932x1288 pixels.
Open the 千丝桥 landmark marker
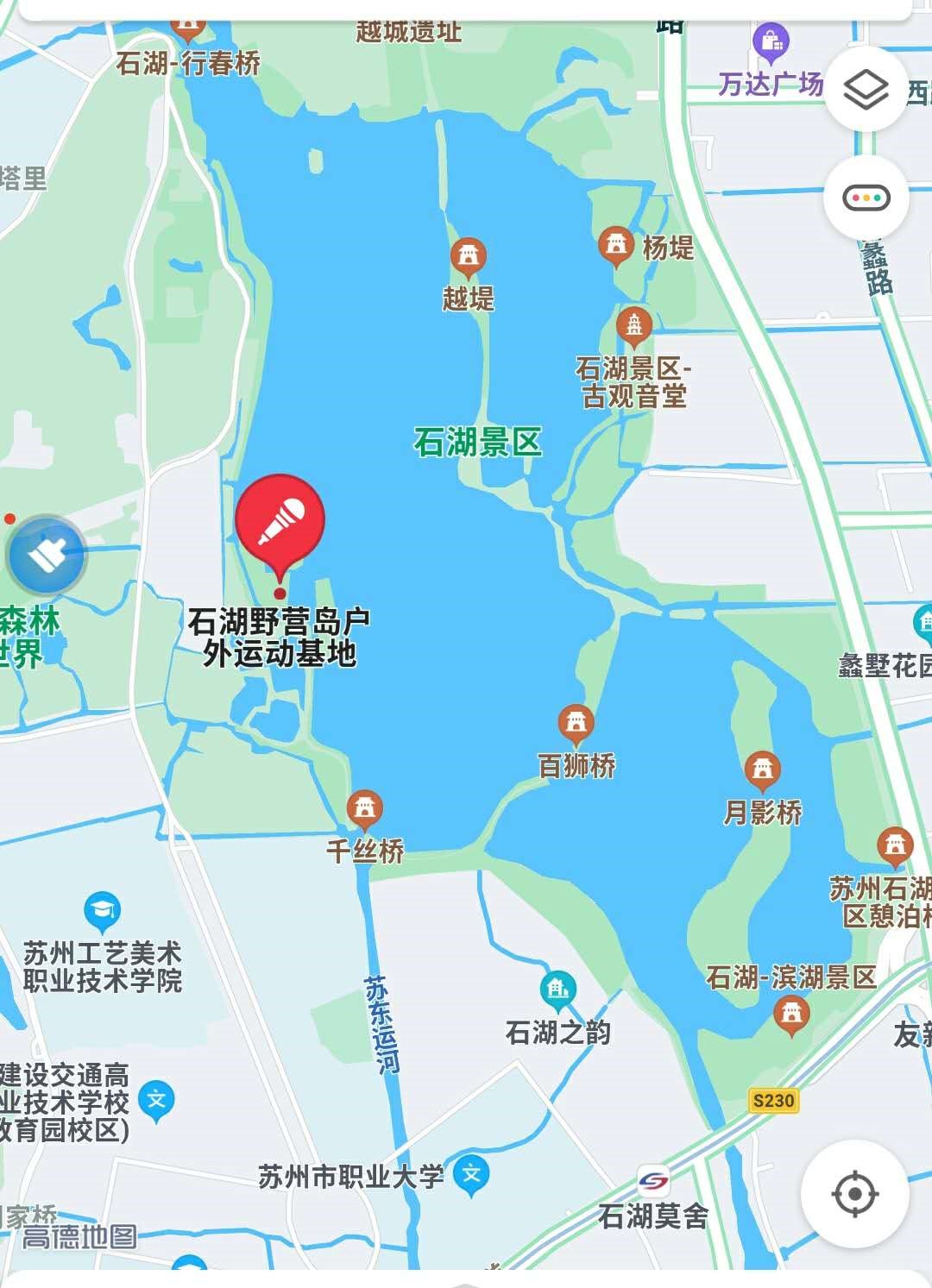click(365, 808)
